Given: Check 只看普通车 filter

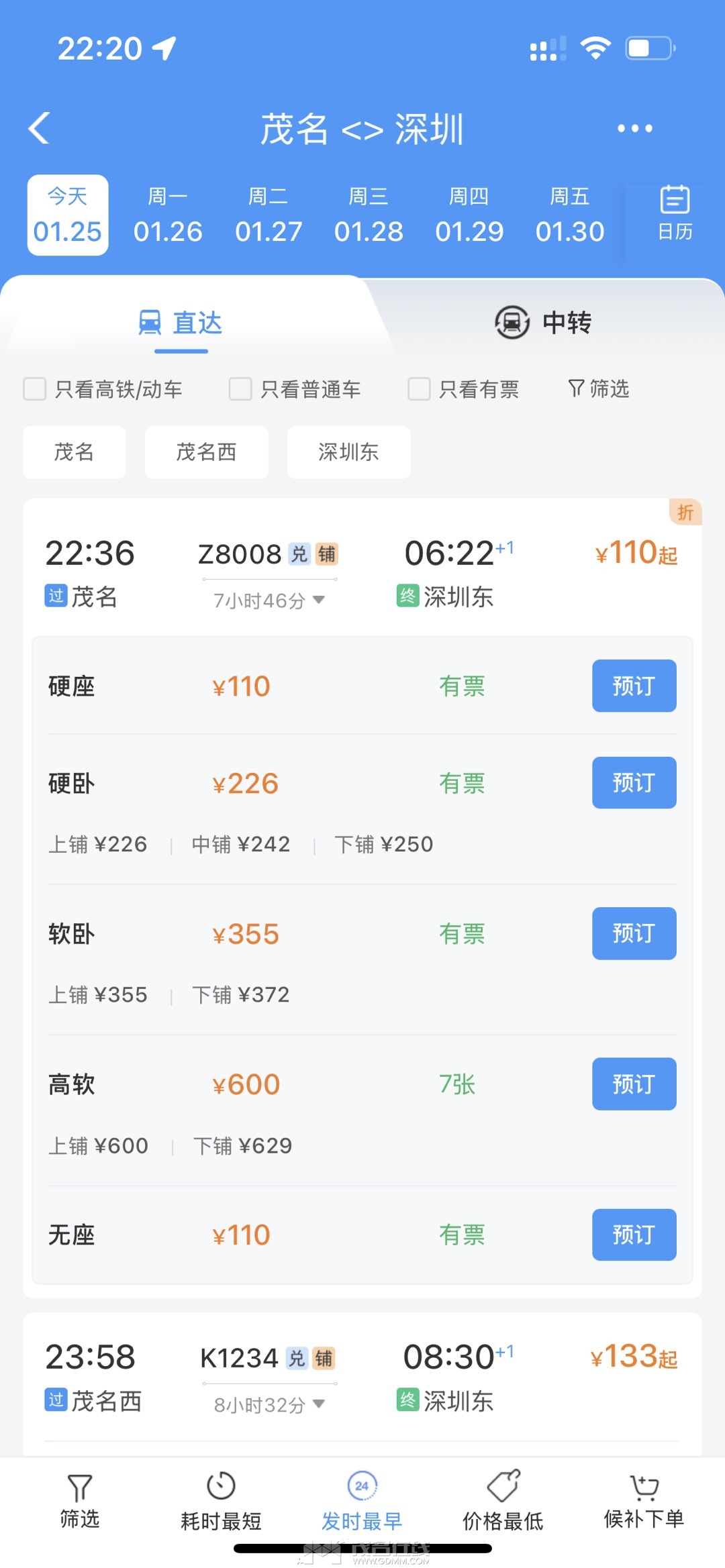Looking at the screenshot, I should click(240, 389).
